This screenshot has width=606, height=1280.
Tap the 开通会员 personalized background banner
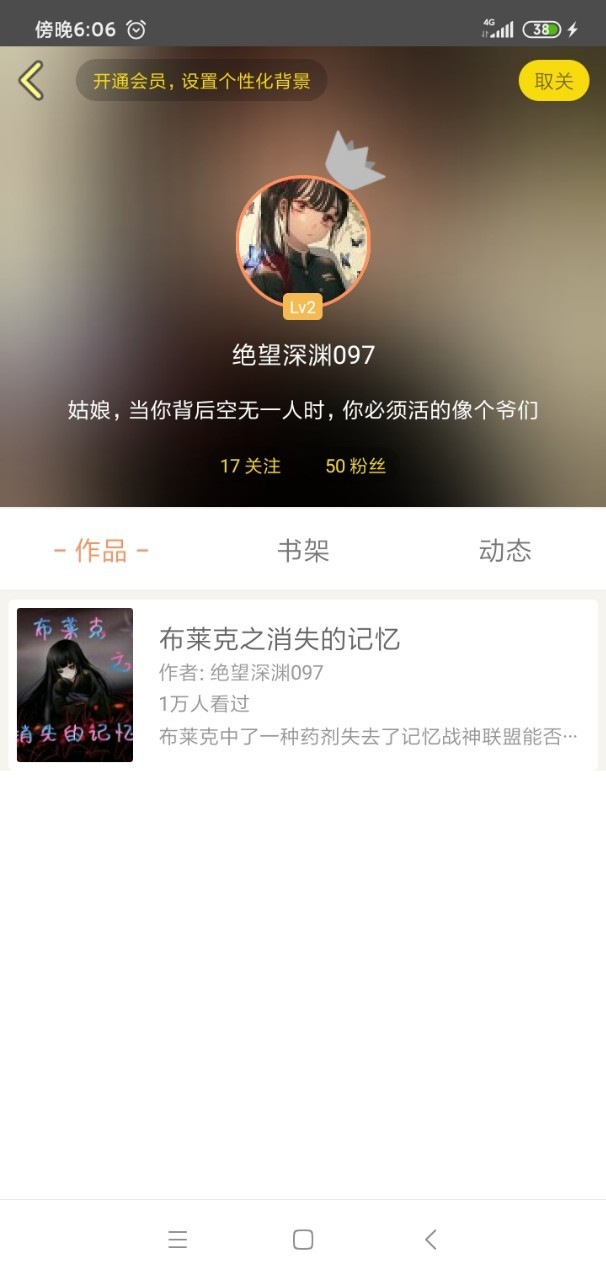[202, 81]
